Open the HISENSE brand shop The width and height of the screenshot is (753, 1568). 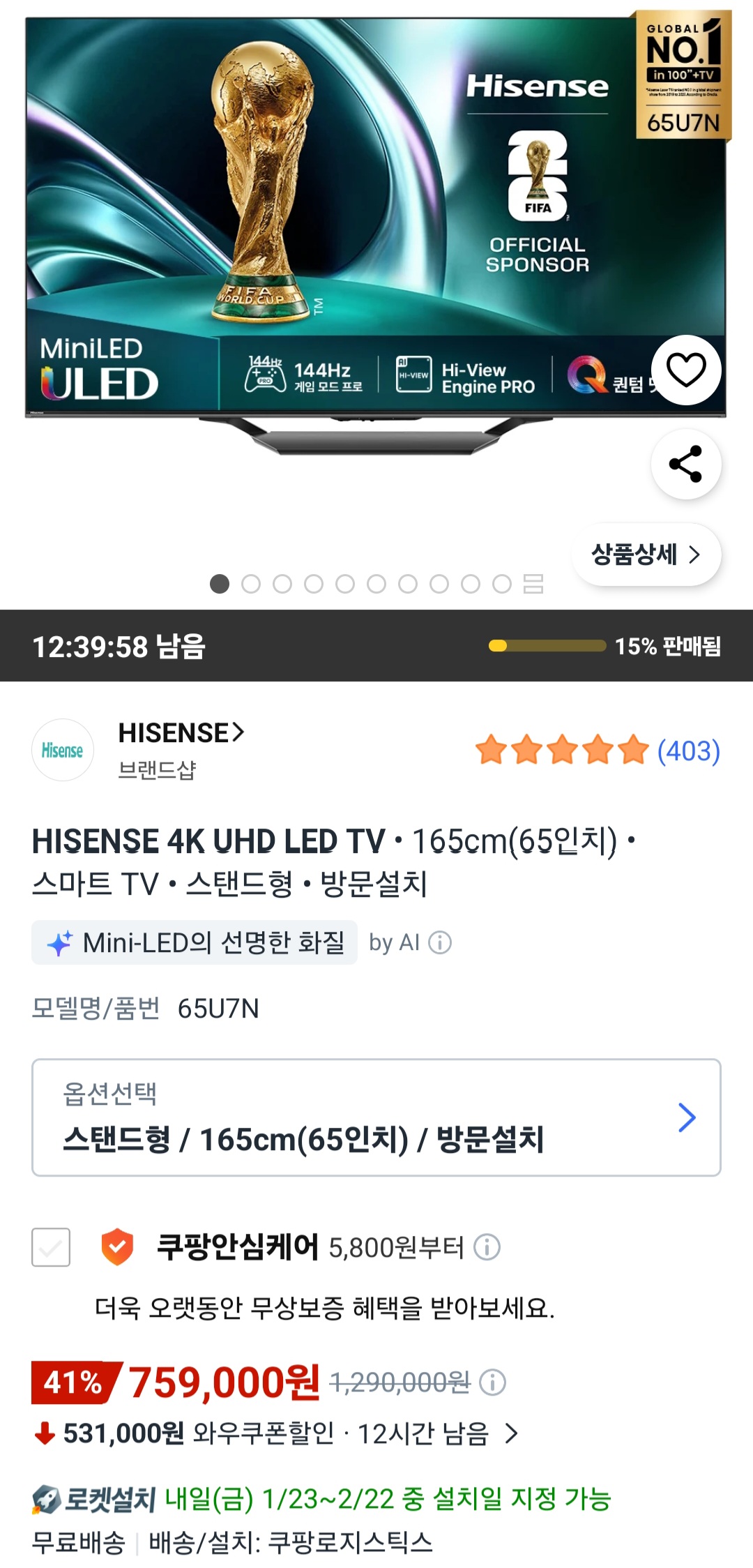click(181, 733)
